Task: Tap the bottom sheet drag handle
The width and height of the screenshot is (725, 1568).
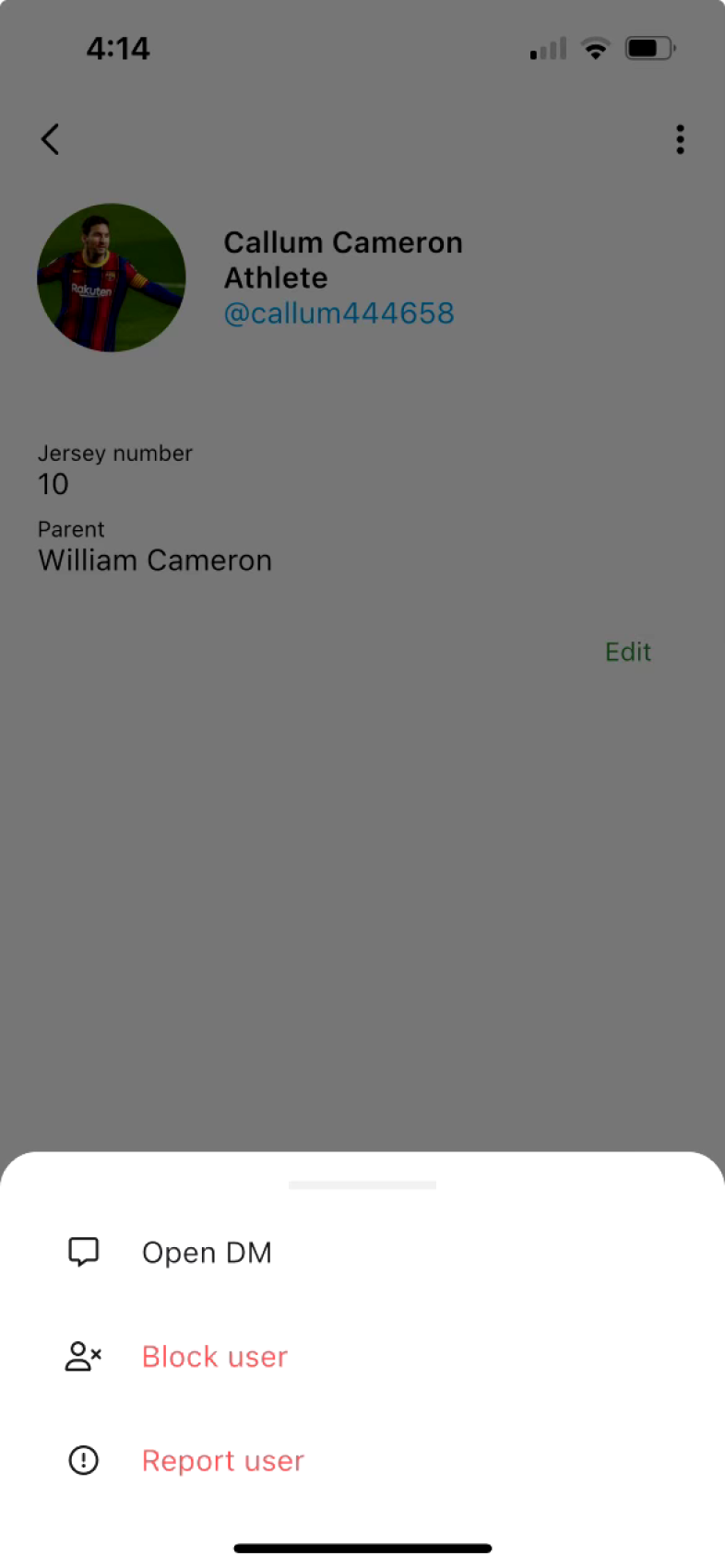Action: (362, 1185)
